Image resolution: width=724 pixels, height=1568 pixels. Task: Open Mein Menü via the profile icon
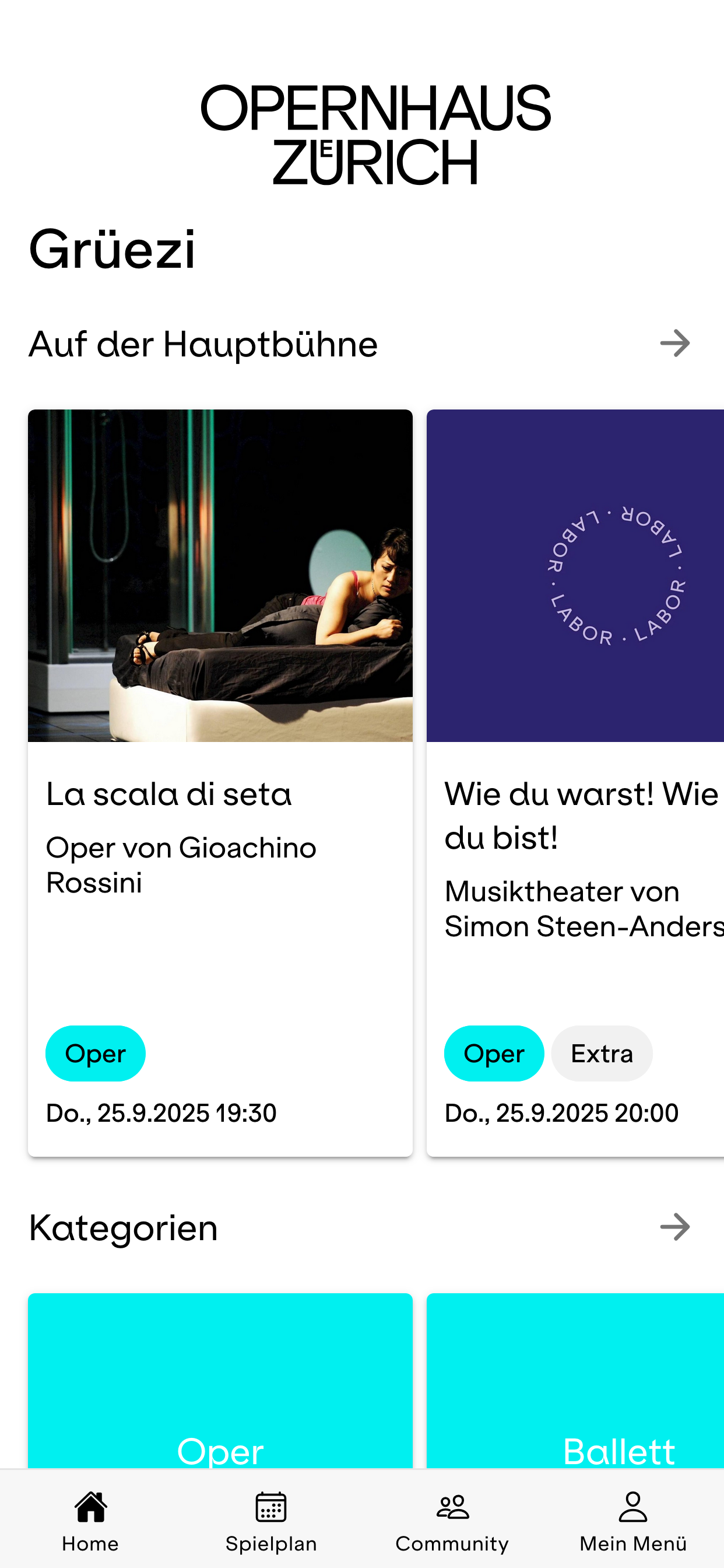coord(632,1510)
